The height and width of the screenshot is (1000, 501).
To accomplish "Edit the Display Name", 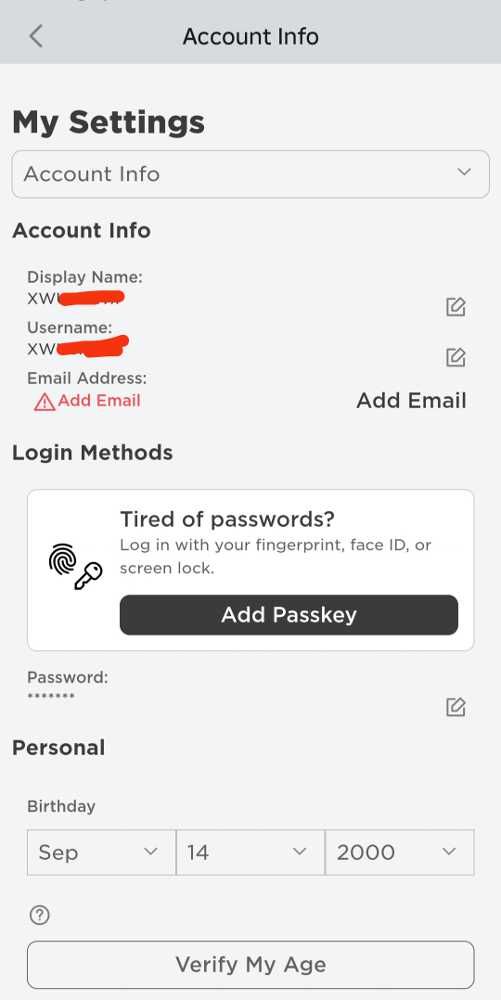I will click(455, 307).
